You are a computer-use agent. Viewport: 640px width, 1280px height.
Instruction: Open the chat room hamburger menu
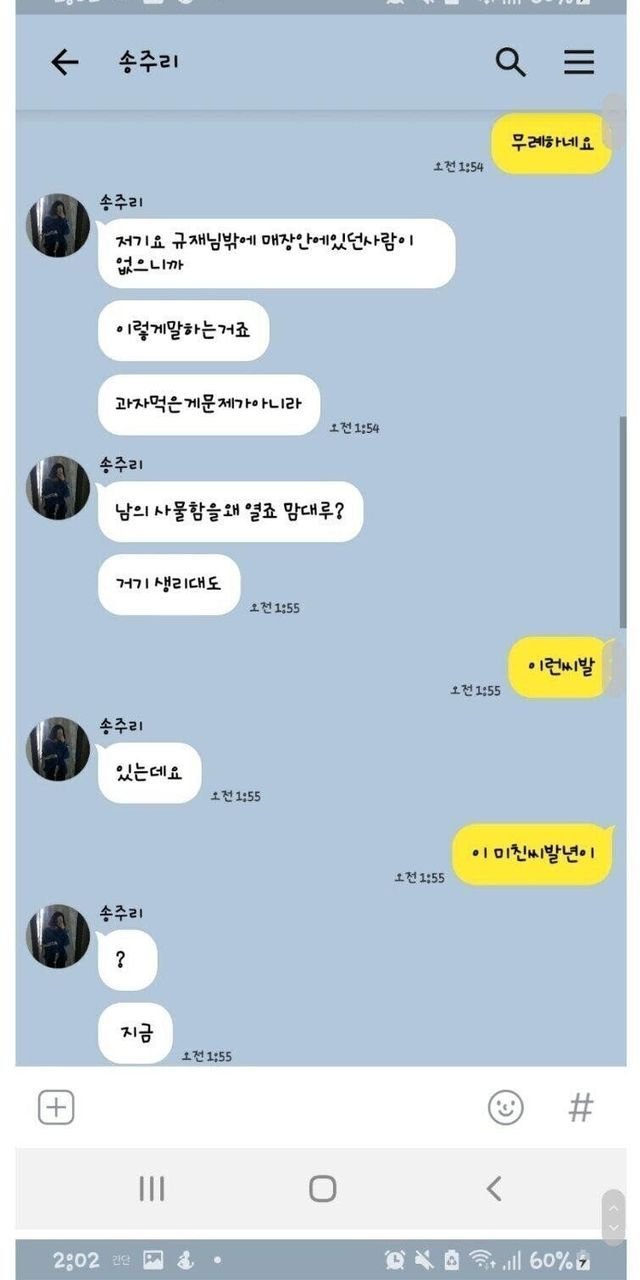(x=579, y=63)
